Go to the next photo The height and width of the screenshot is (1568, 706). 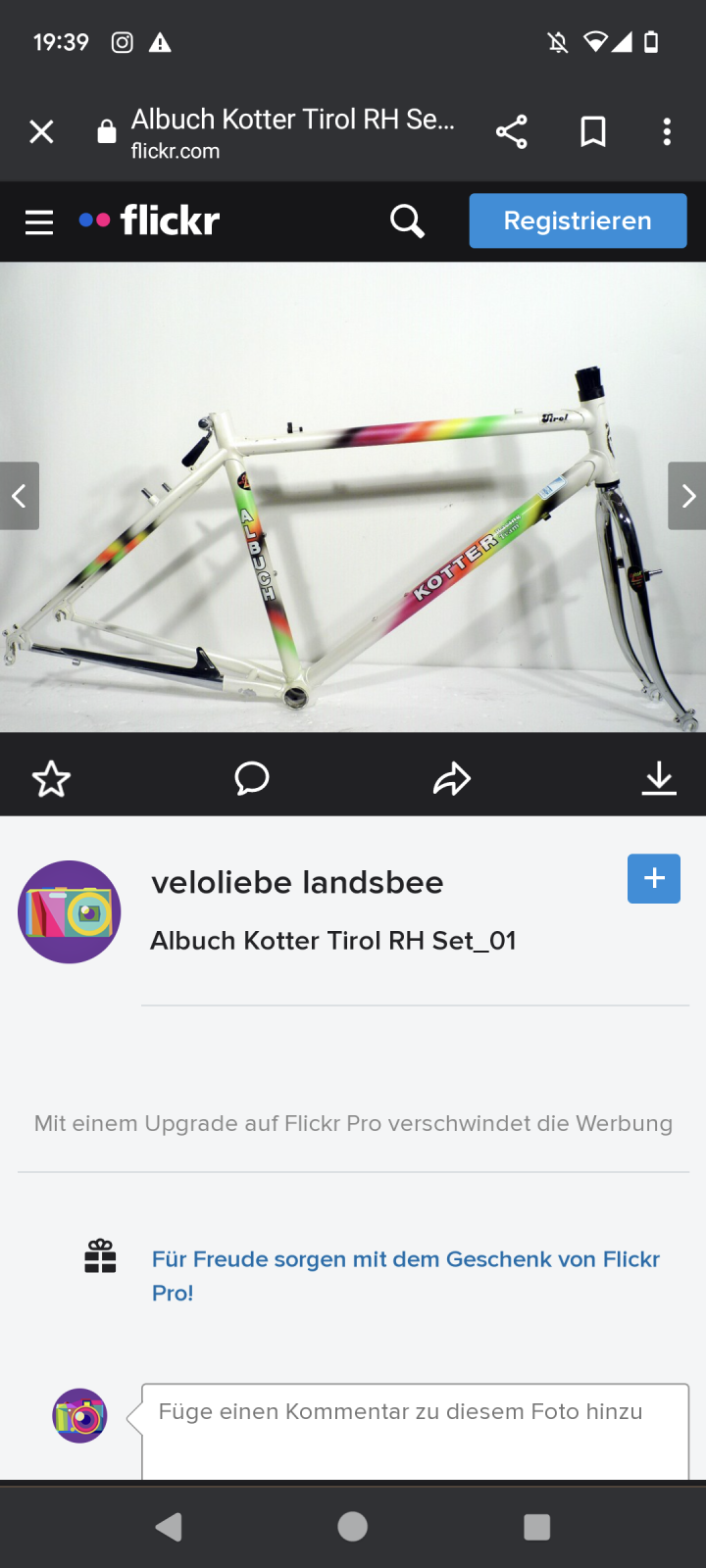(x=687, y=496)
